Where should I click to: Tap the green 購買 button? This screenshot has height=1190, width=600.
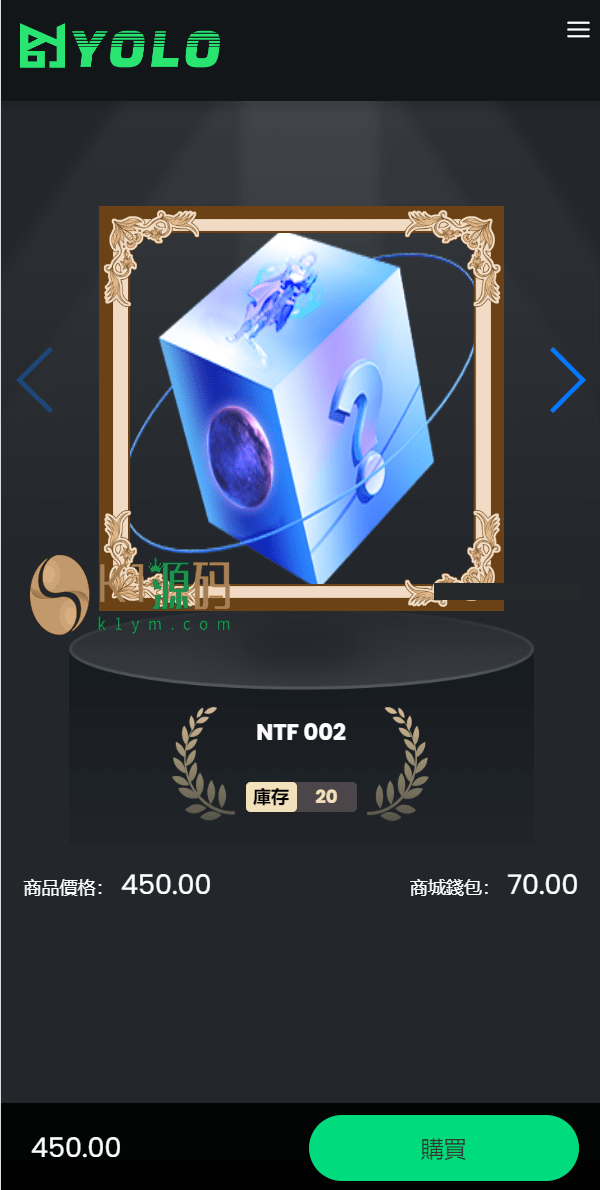point(443,1148)
